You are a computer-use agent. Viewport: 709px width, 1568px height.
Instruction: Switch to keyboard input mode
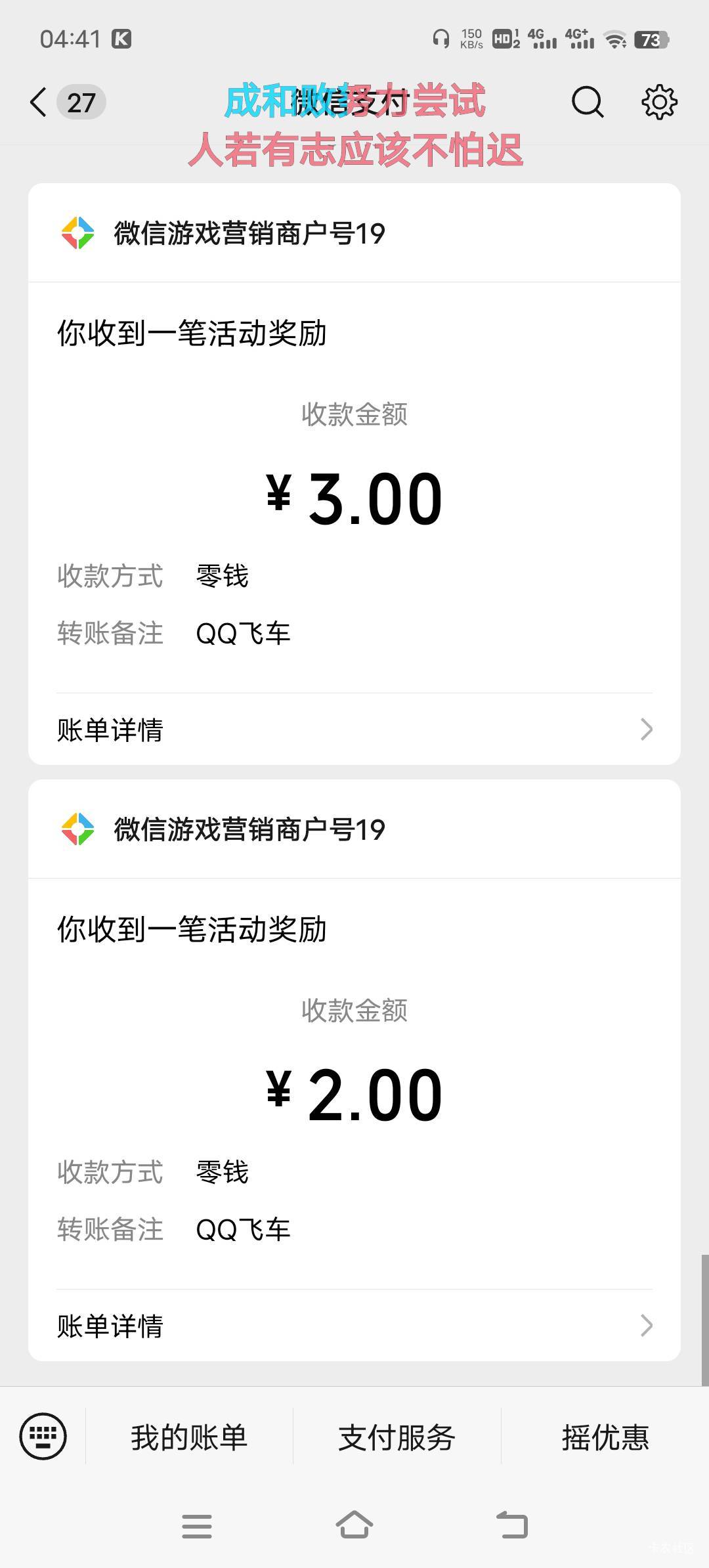click(43, 1436)
